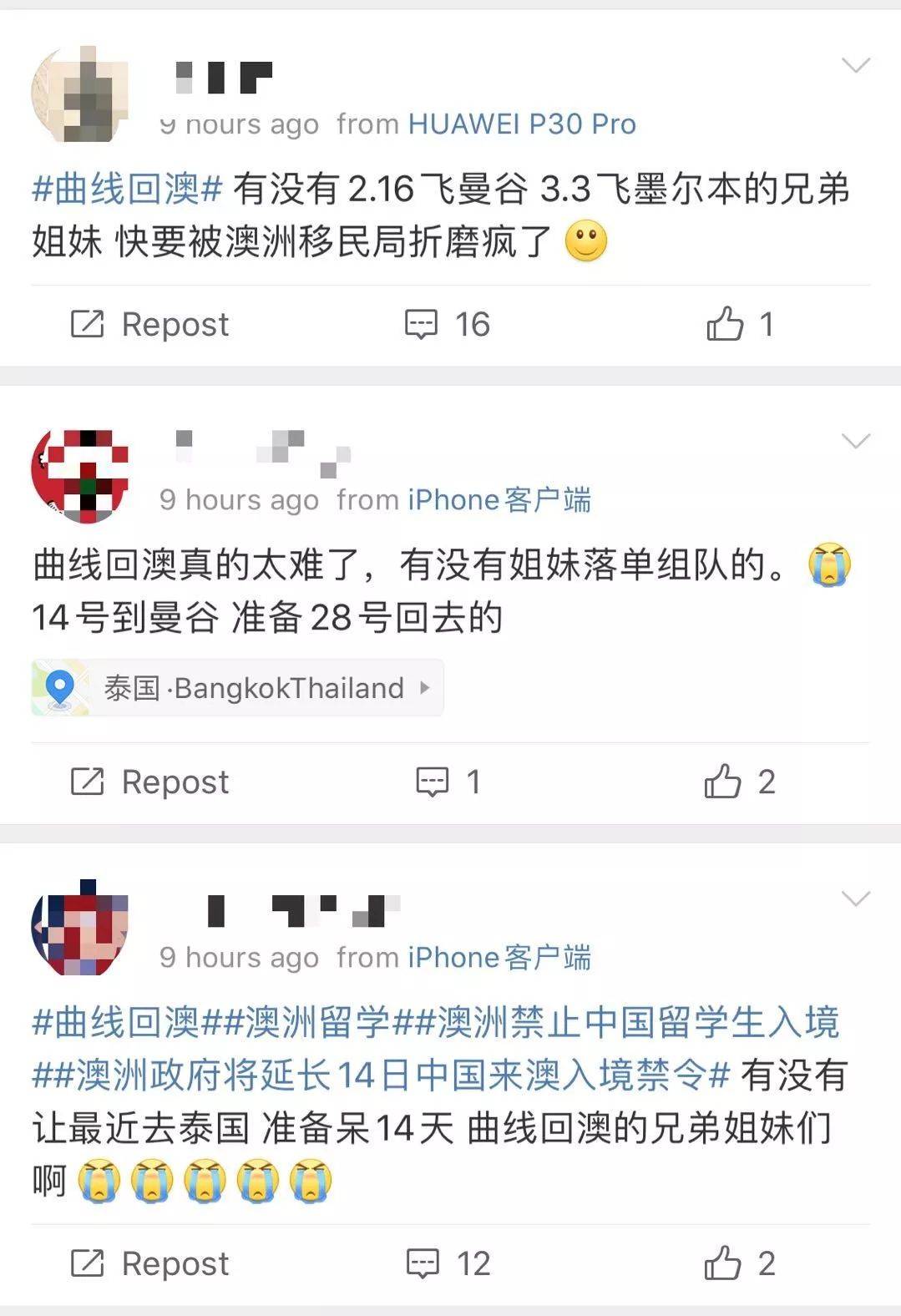Image resolution: width=901 pixels, height=1316 pixels.
Task: Open 12 comments on the last post
Action: pos(448,1263)
